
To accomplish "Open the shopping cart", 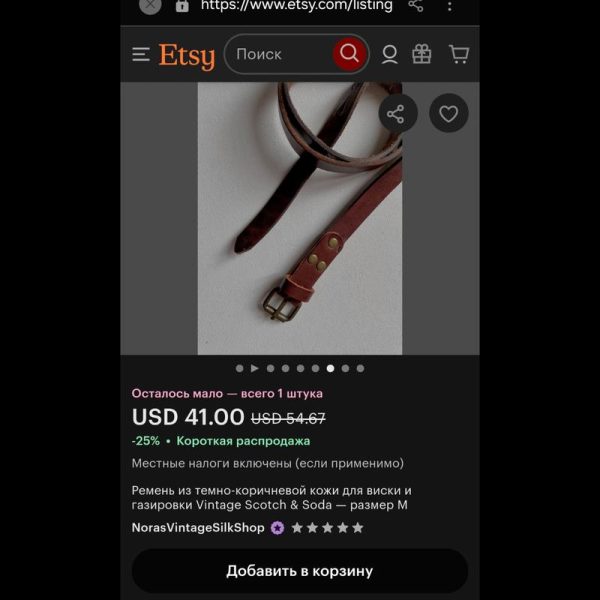I will point(458,55).
